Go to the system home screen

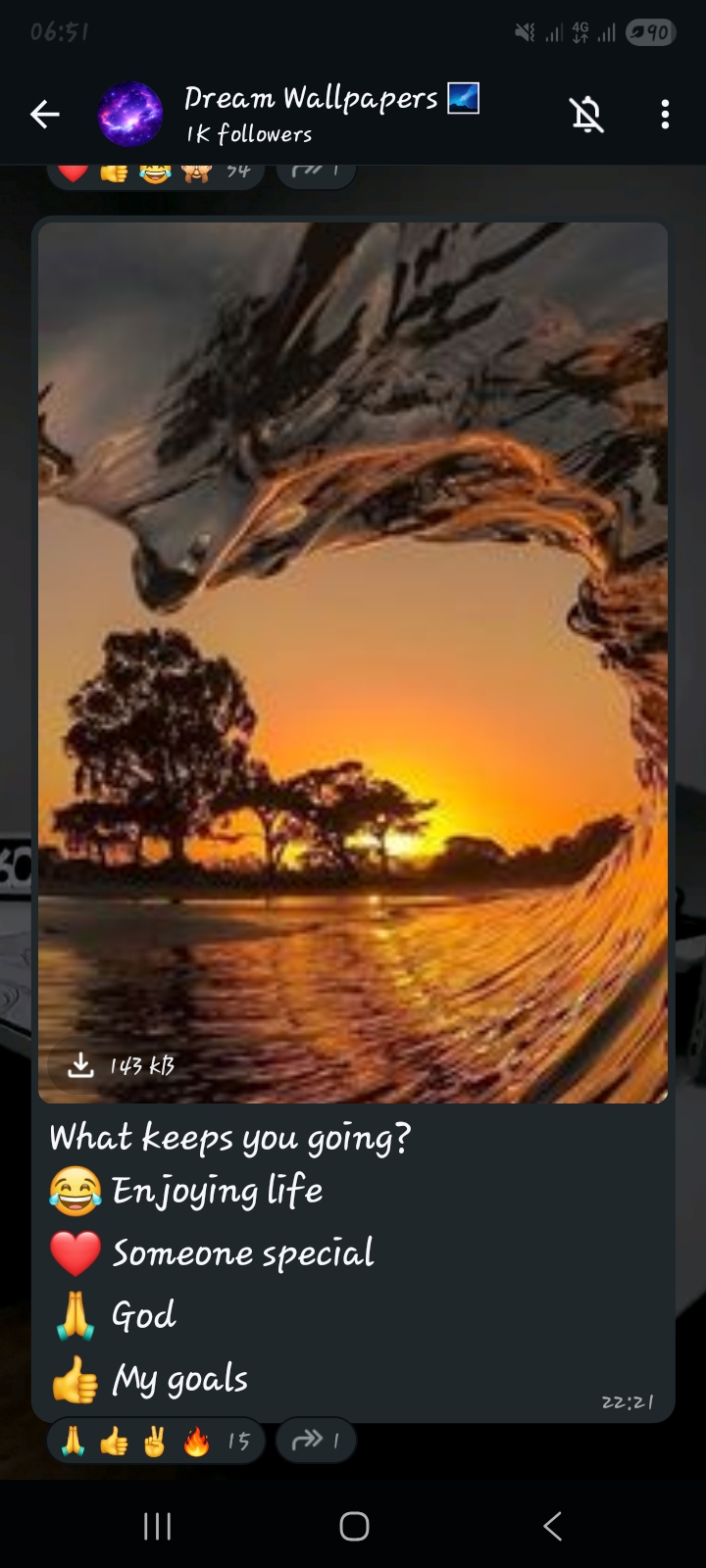353,1526
